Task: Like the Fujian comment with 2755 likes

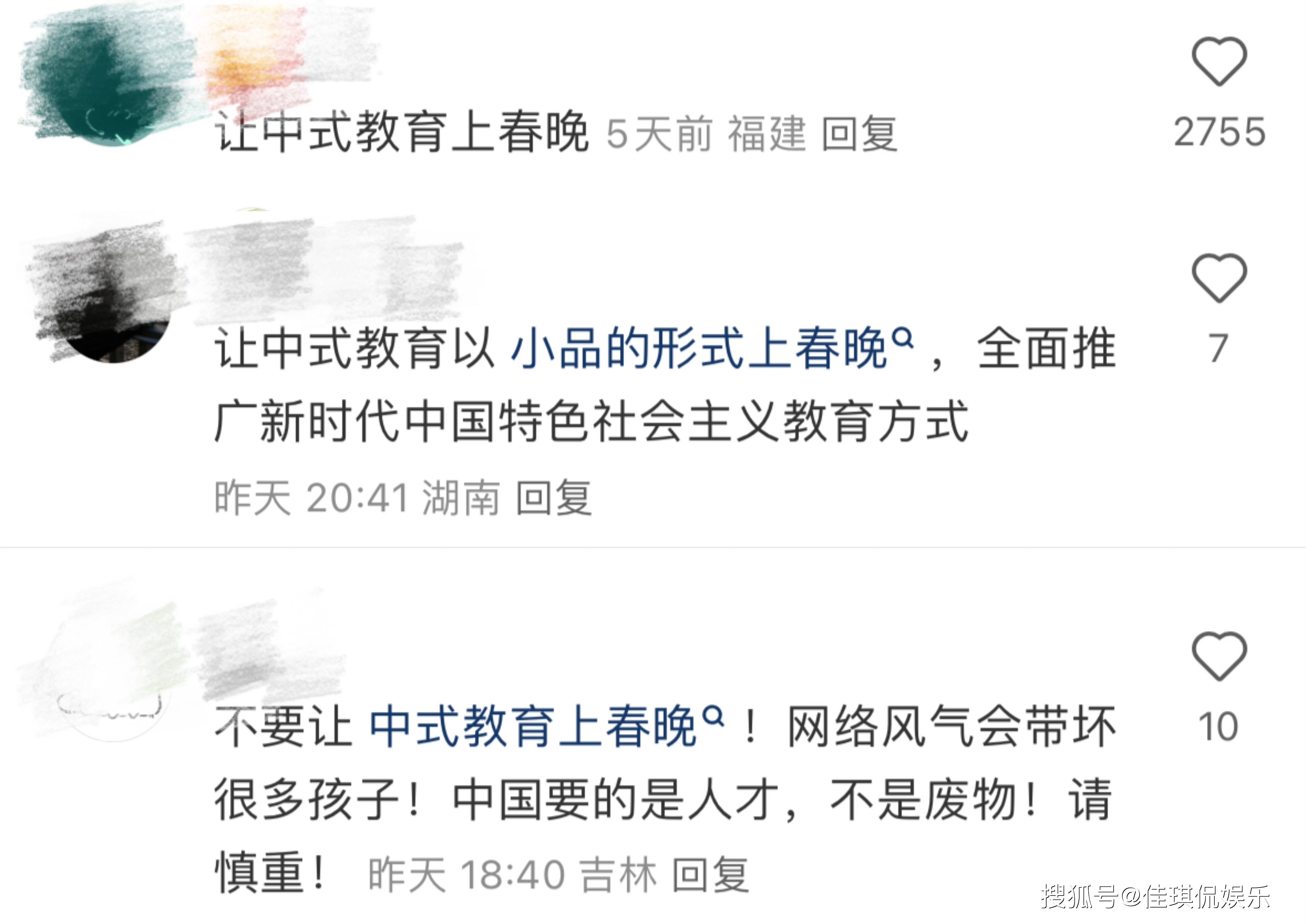Action: click(x=1219, y=61)
